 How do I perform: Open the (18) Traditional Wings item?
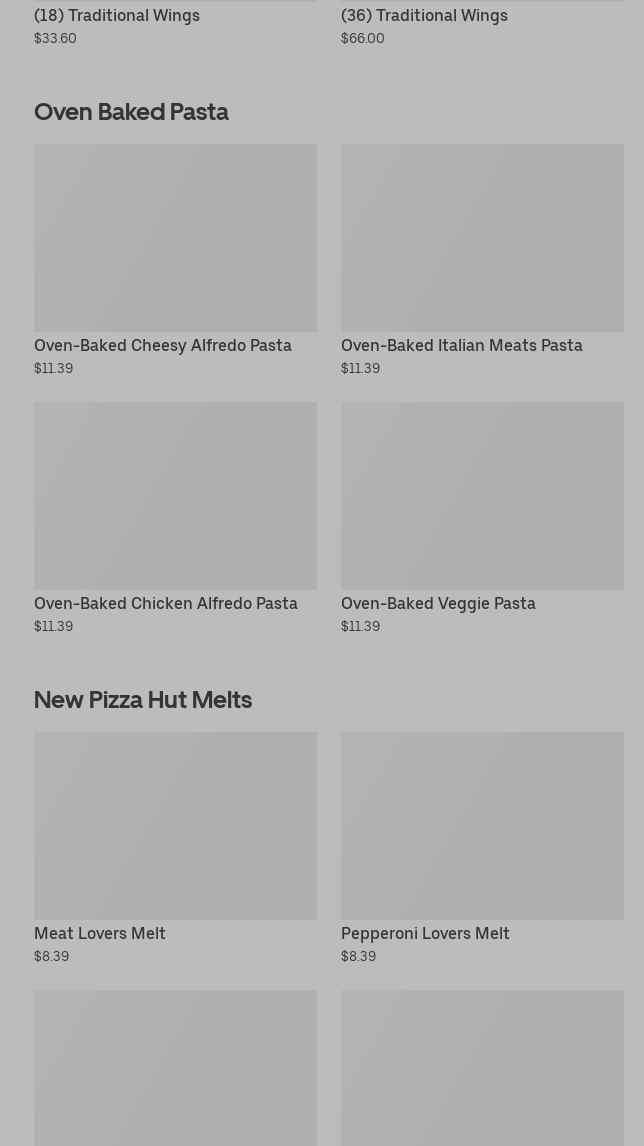pos(117,16)
